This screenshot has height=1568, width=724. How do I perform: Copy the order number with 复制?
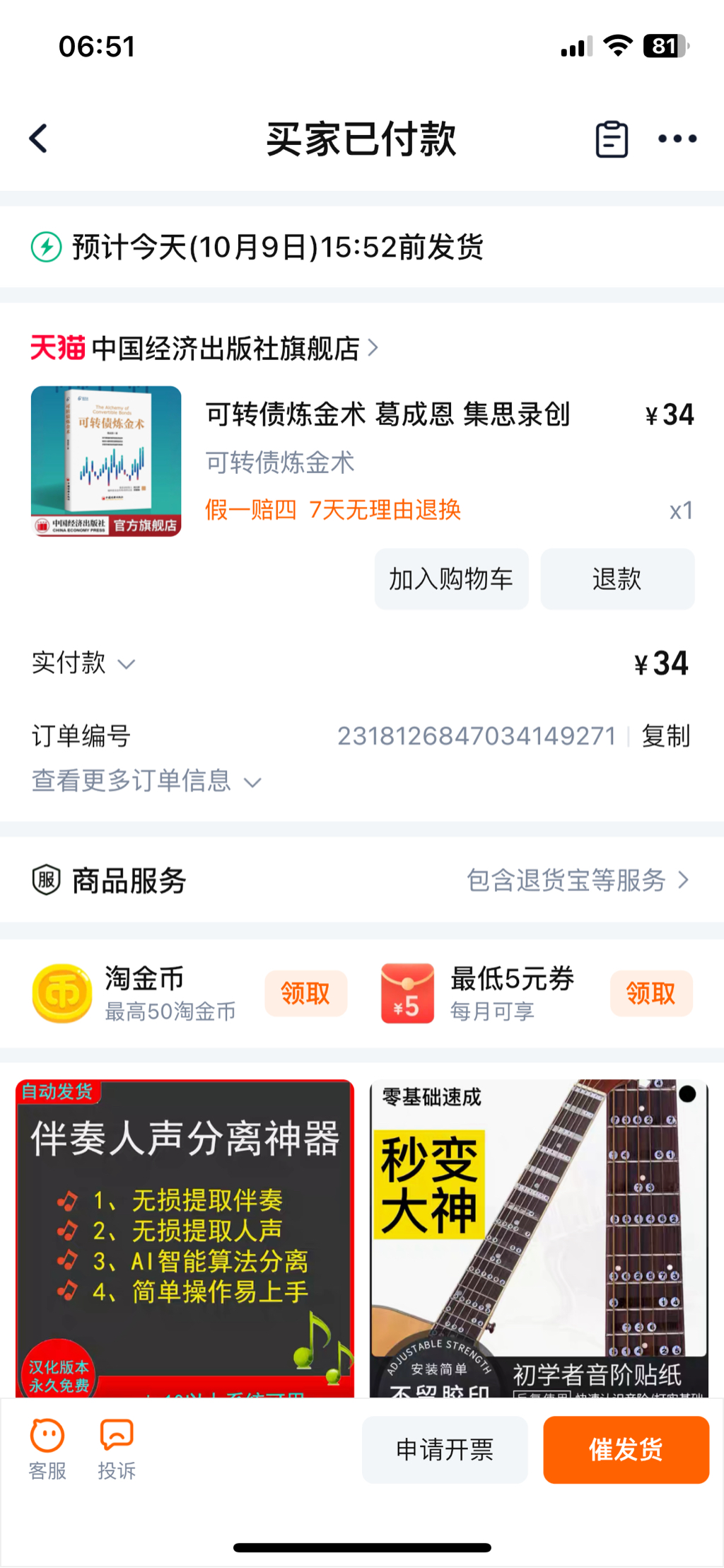point(665,736)
